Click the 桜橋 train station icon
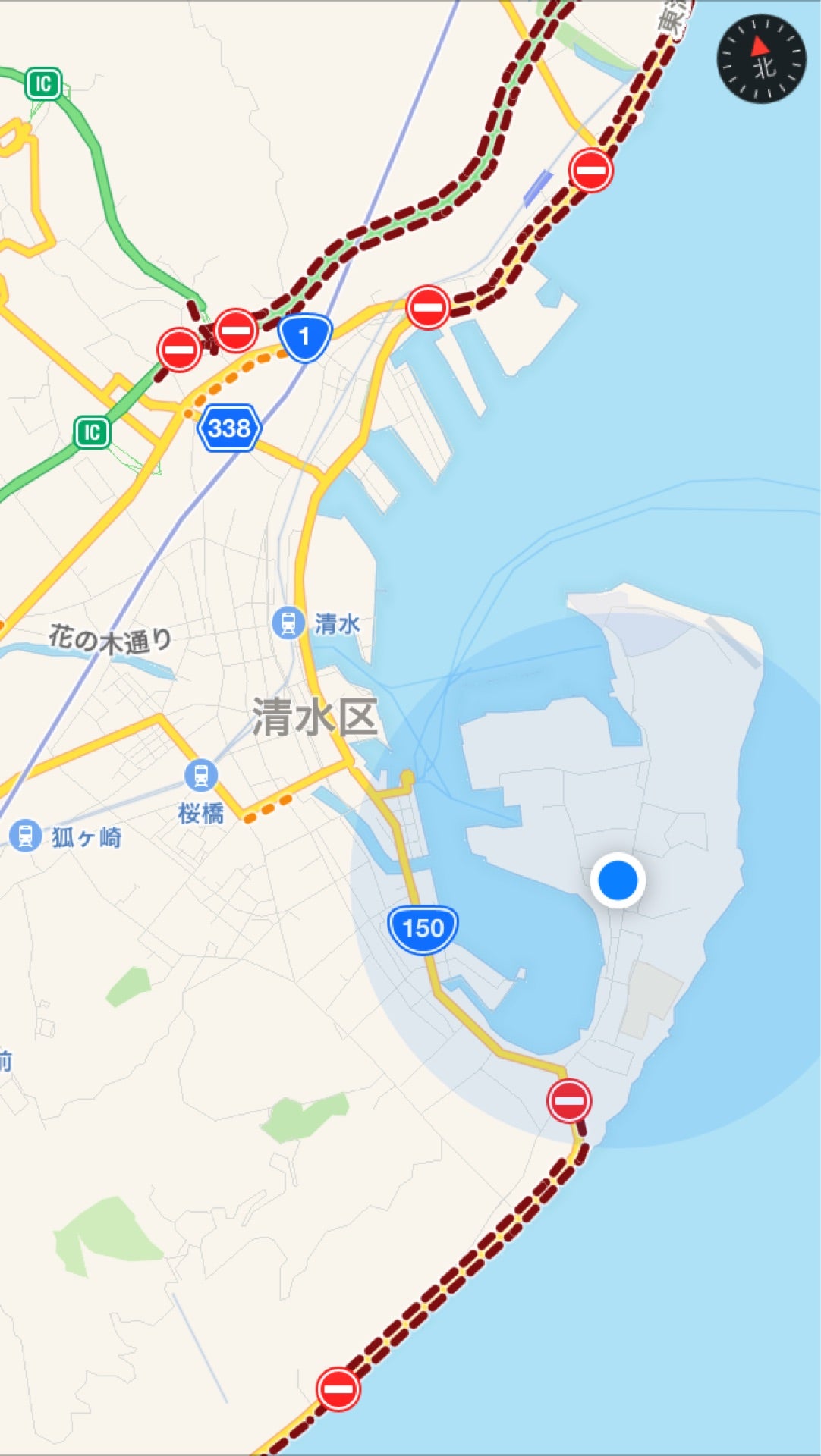The height and width of the screenshot is (1456, 821). coord(200,777)
